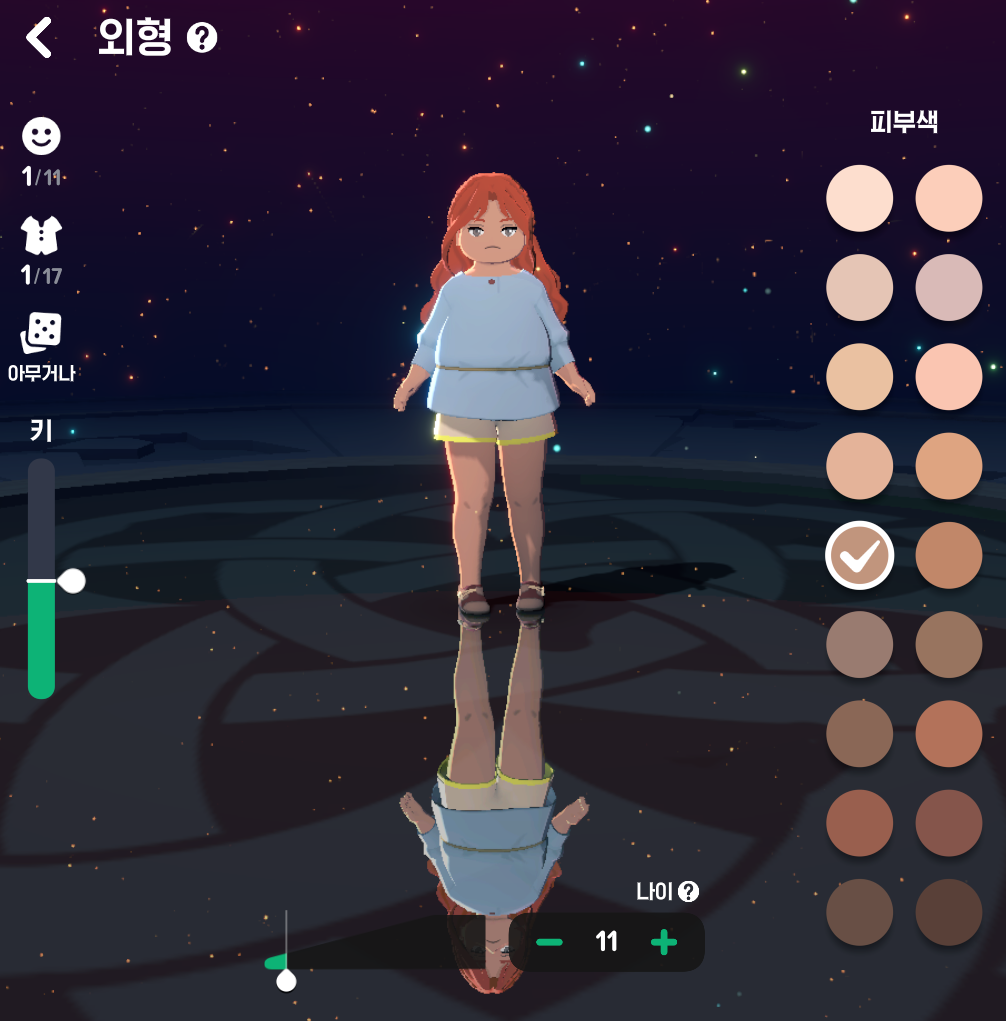Tap the 키 height slider handle

pyautogui.click(x=72, y=581)
